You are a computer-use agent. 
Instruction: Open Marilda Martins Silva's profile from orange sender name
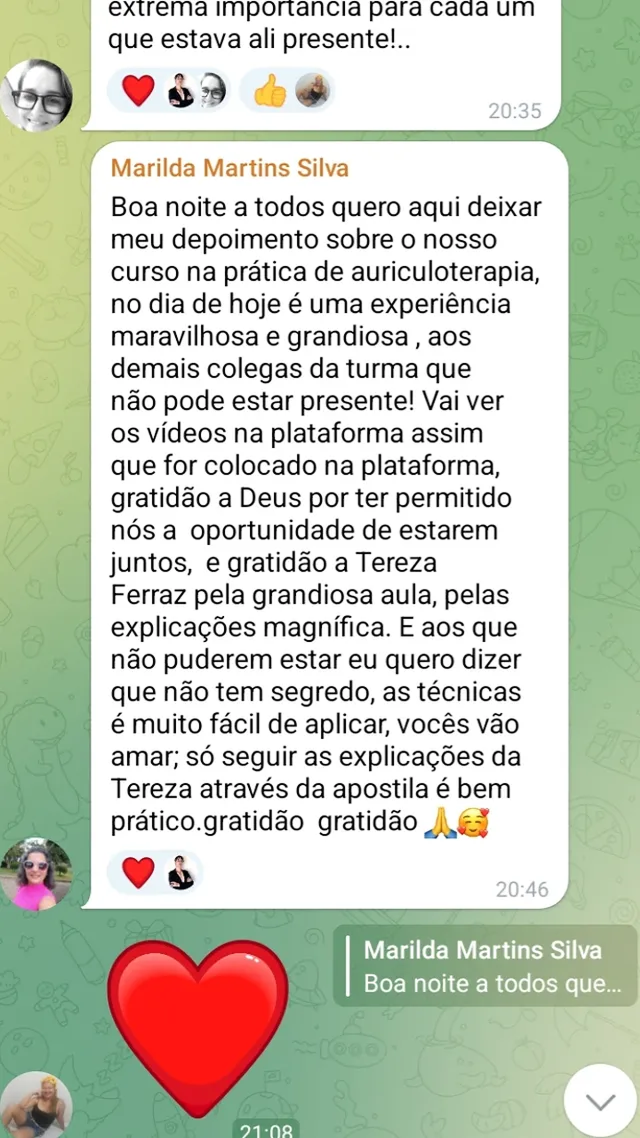[x=230, y=167]
